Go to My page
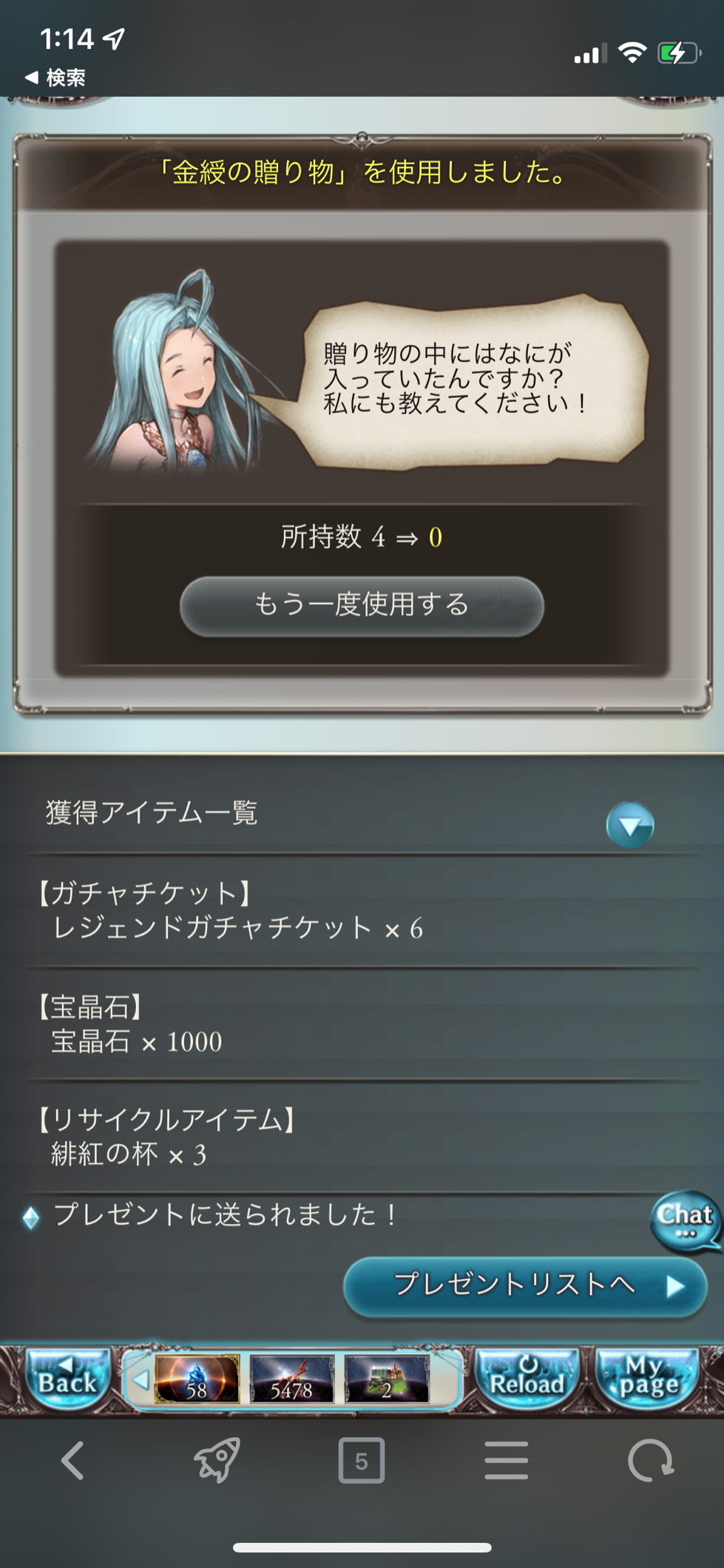 point(649,1379)
